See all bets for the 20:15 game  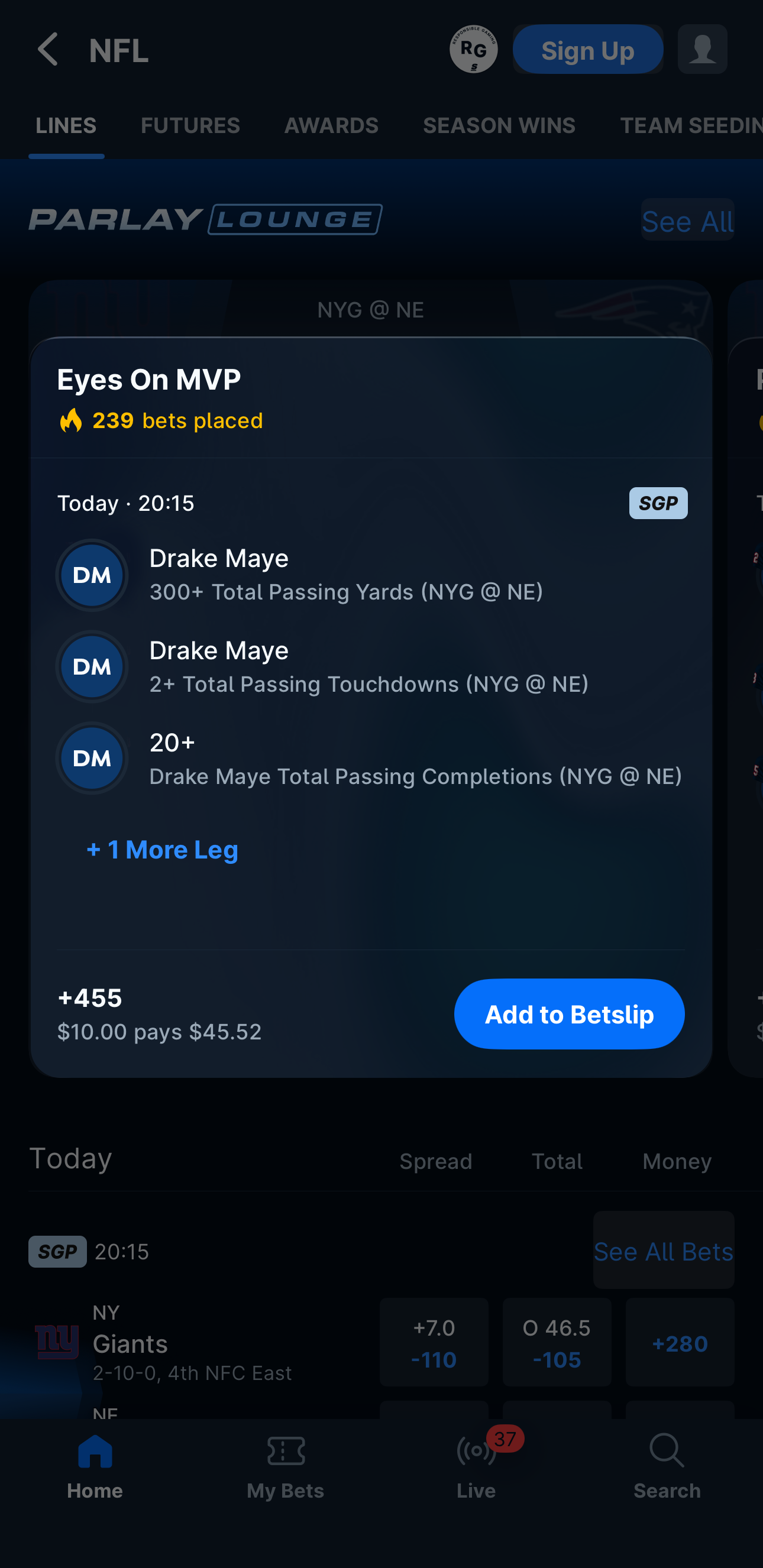pyautogui.click(x=663, y=1250)
